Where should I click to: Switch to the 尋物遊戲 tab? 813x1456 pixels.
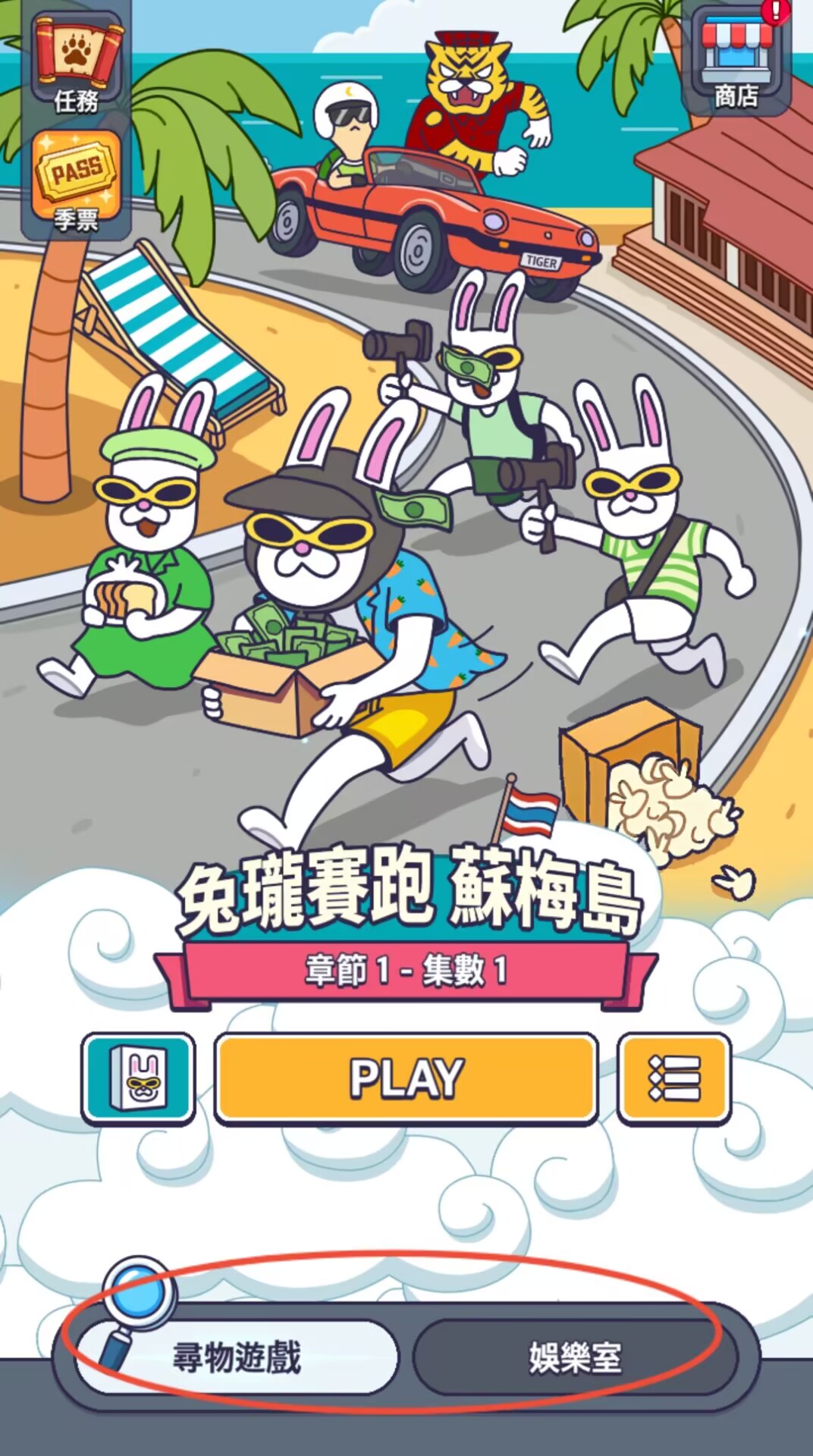(x=237, y=1357)
